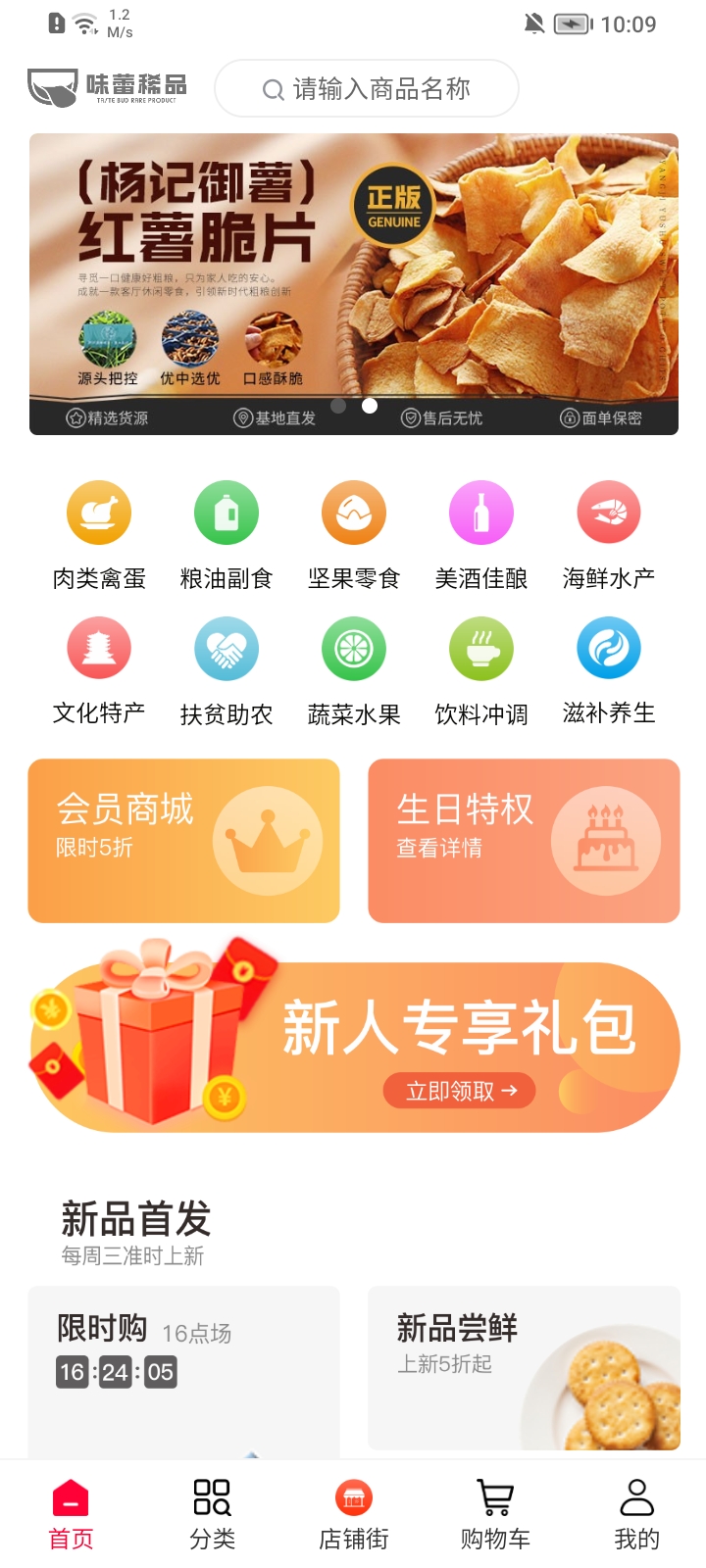
Task: Open 生日特权 birthday privilege details
Action: coord(524,840)
